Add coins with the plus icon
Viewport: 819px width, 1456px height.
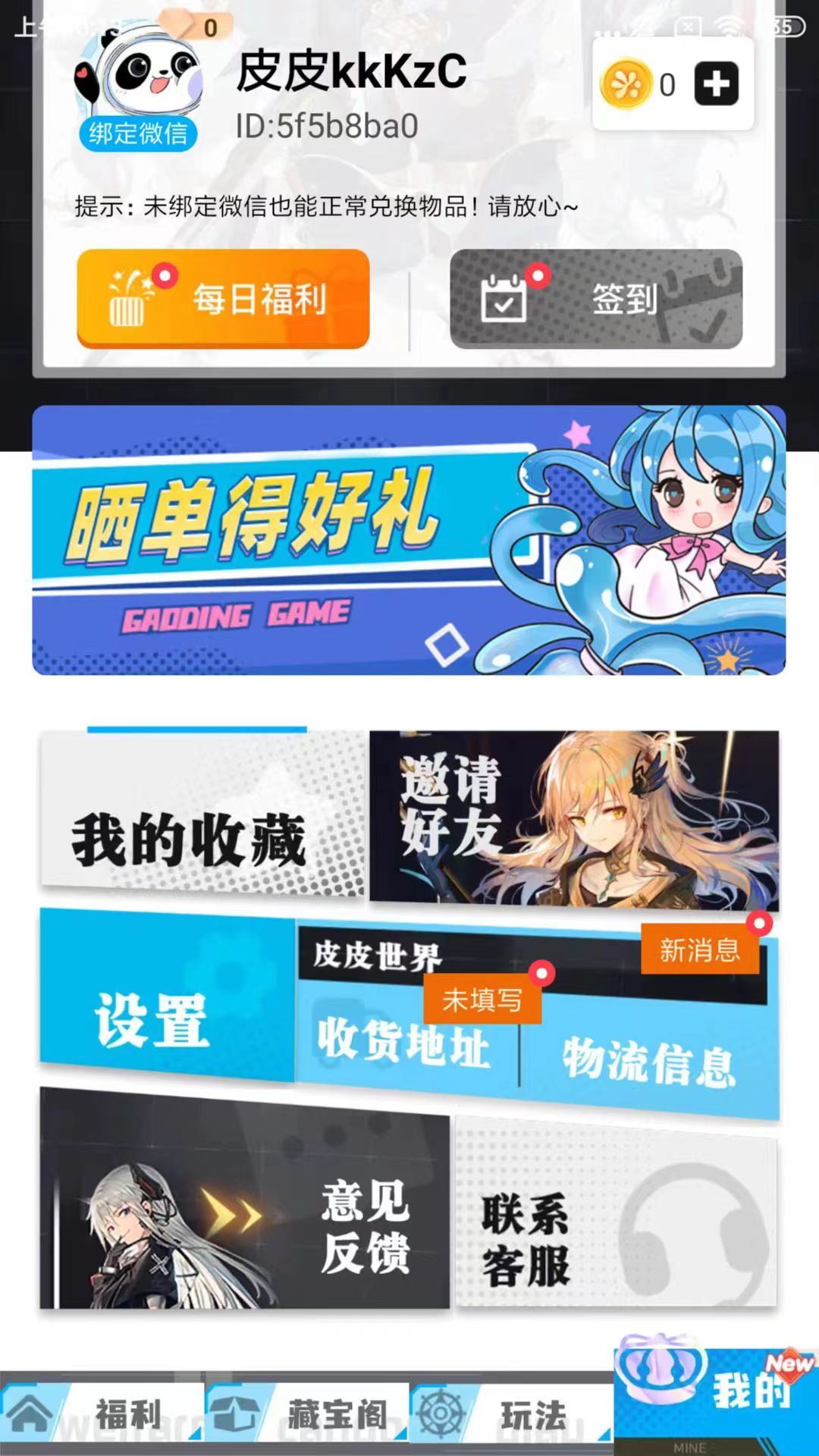pyautogui.click(x=716, y=84)
